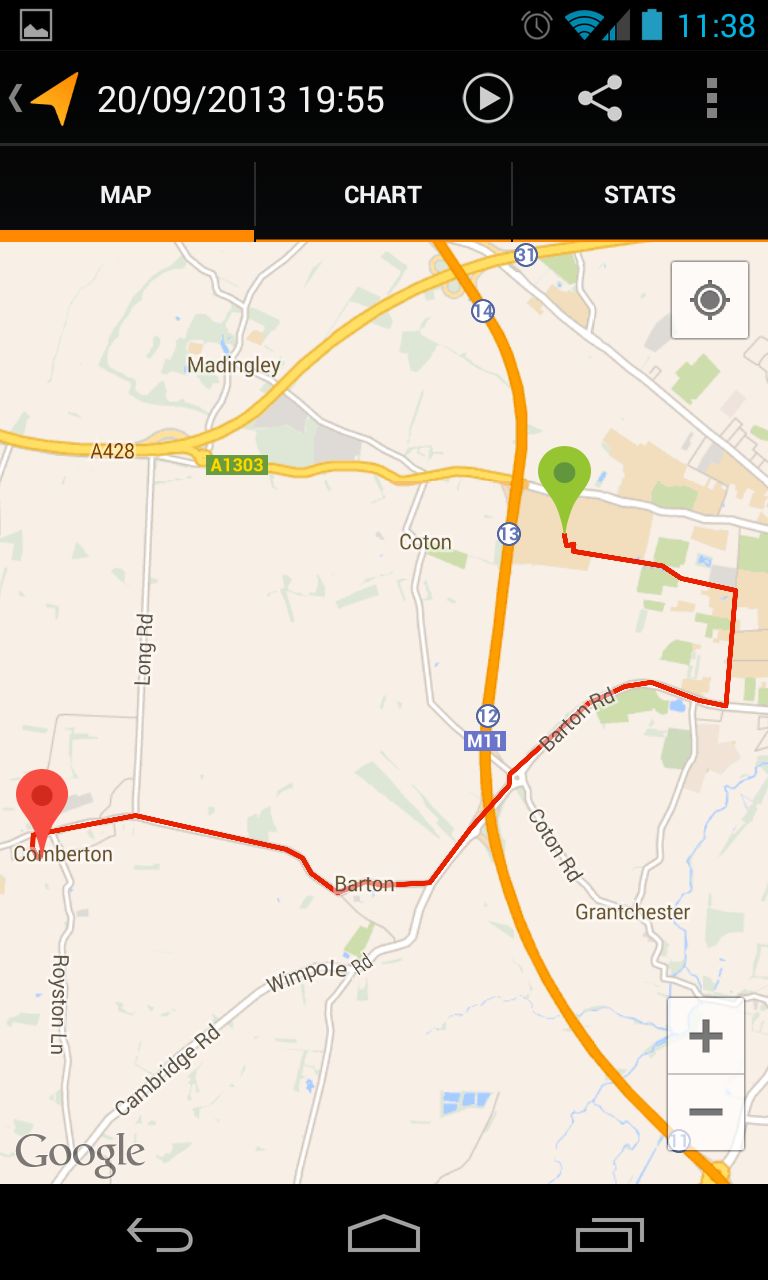Open recent apps

click(x=610, y=1234)
